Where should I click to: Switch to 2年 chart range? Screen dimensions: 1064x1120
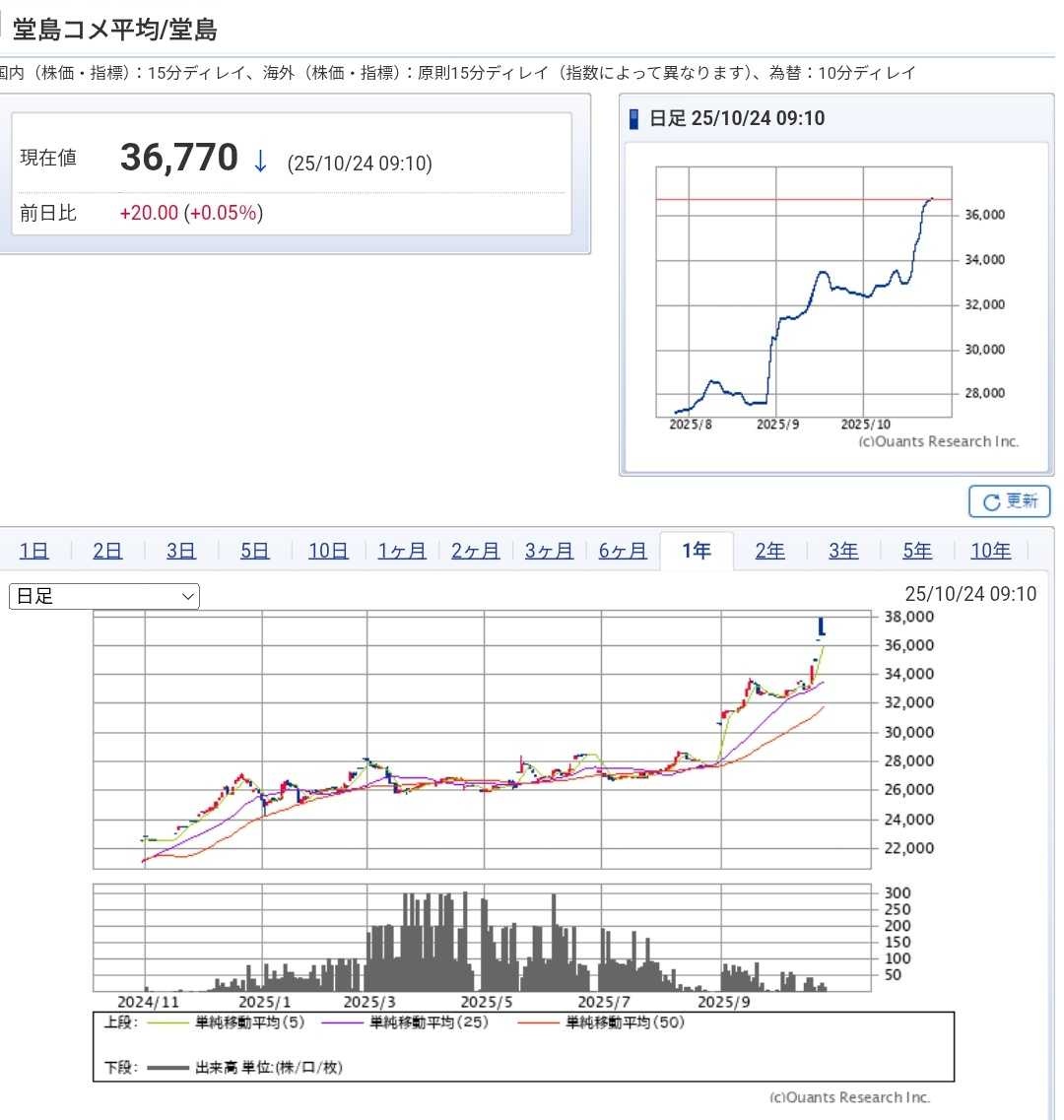770,551
